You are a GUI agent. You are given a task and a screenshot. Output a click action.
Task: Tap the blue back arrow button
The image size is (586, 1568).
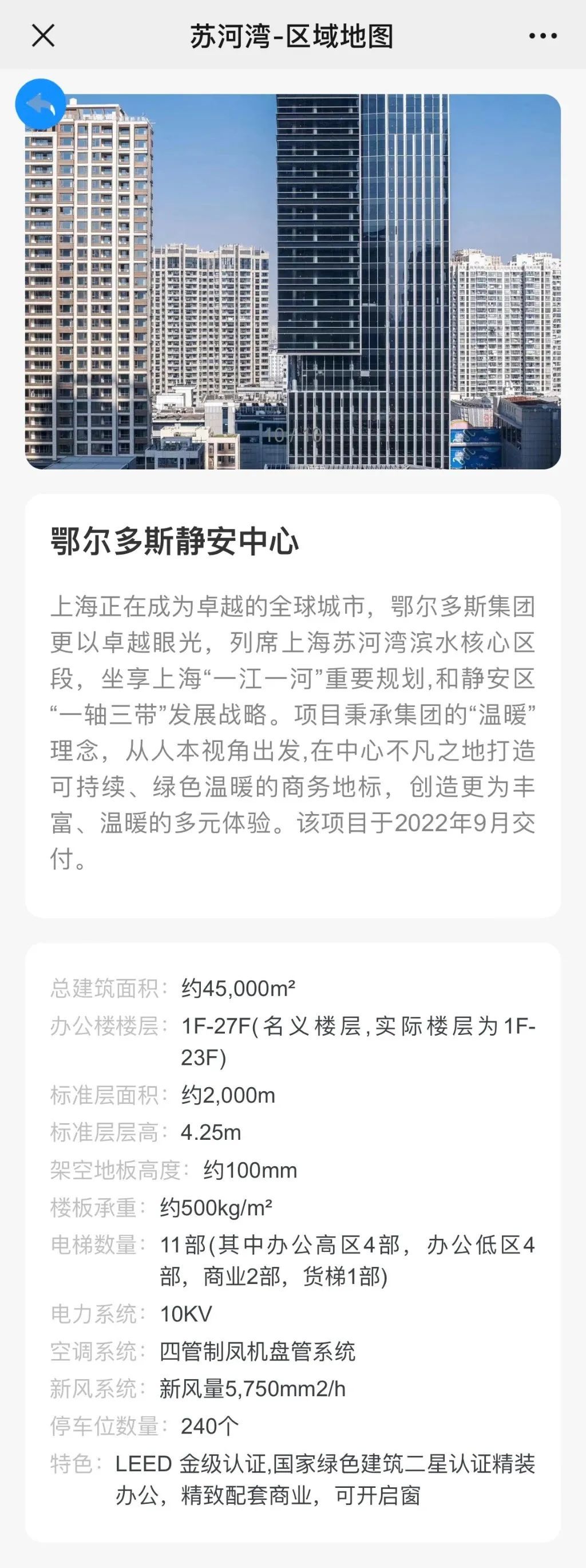coord(40,104)
